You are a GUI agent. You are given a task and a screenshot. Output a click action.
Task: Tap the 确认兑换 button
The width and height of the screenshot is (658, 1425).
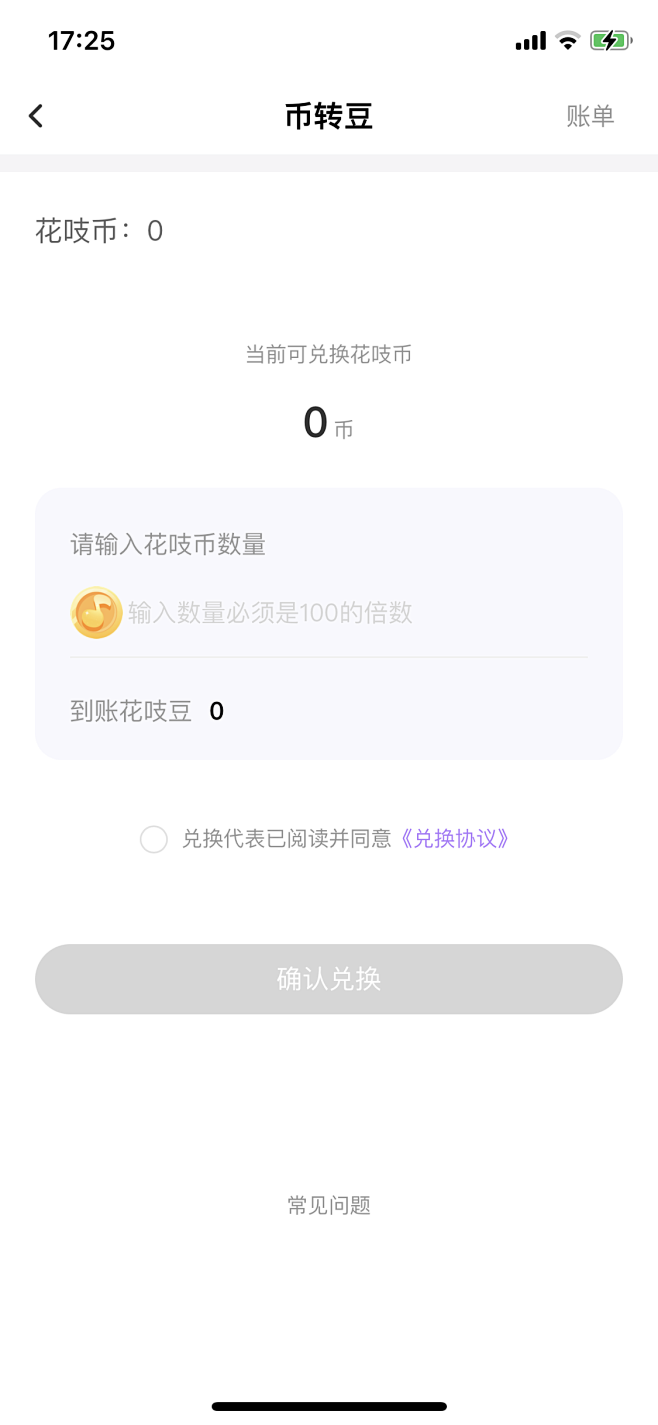coord(329,979)
